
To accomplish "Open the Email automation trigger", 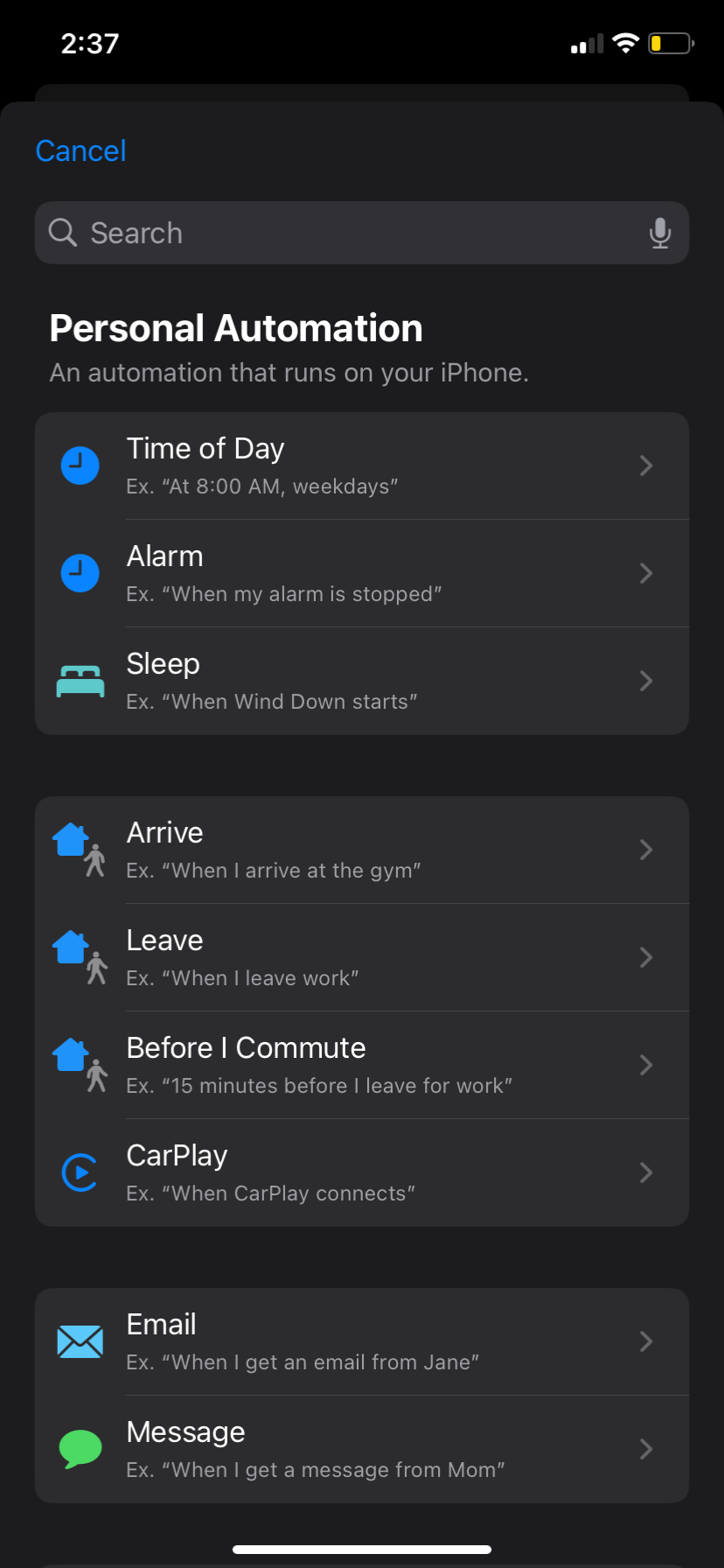I will pos(362,1341).
